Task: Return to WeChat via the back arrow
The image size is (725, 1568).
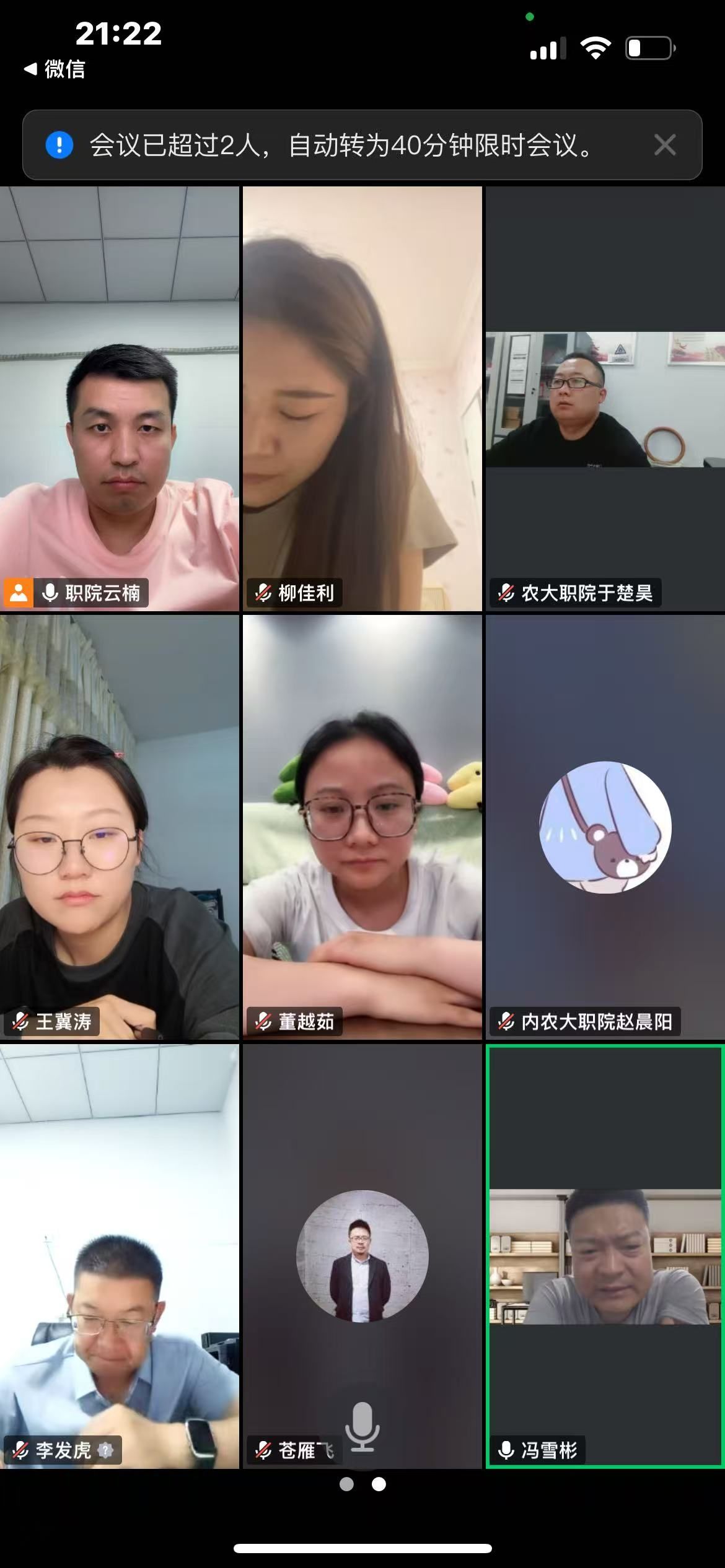Action: click(53, 69)
